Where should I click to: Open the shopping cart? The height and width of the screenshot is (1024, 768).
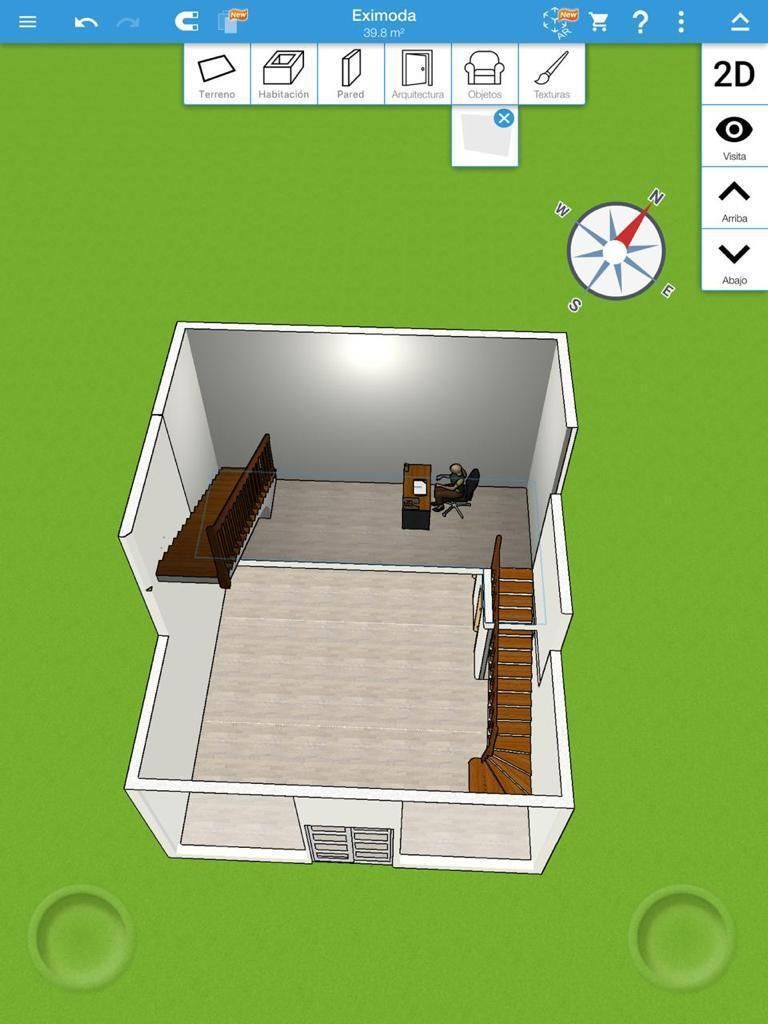[x=599, y=21]
